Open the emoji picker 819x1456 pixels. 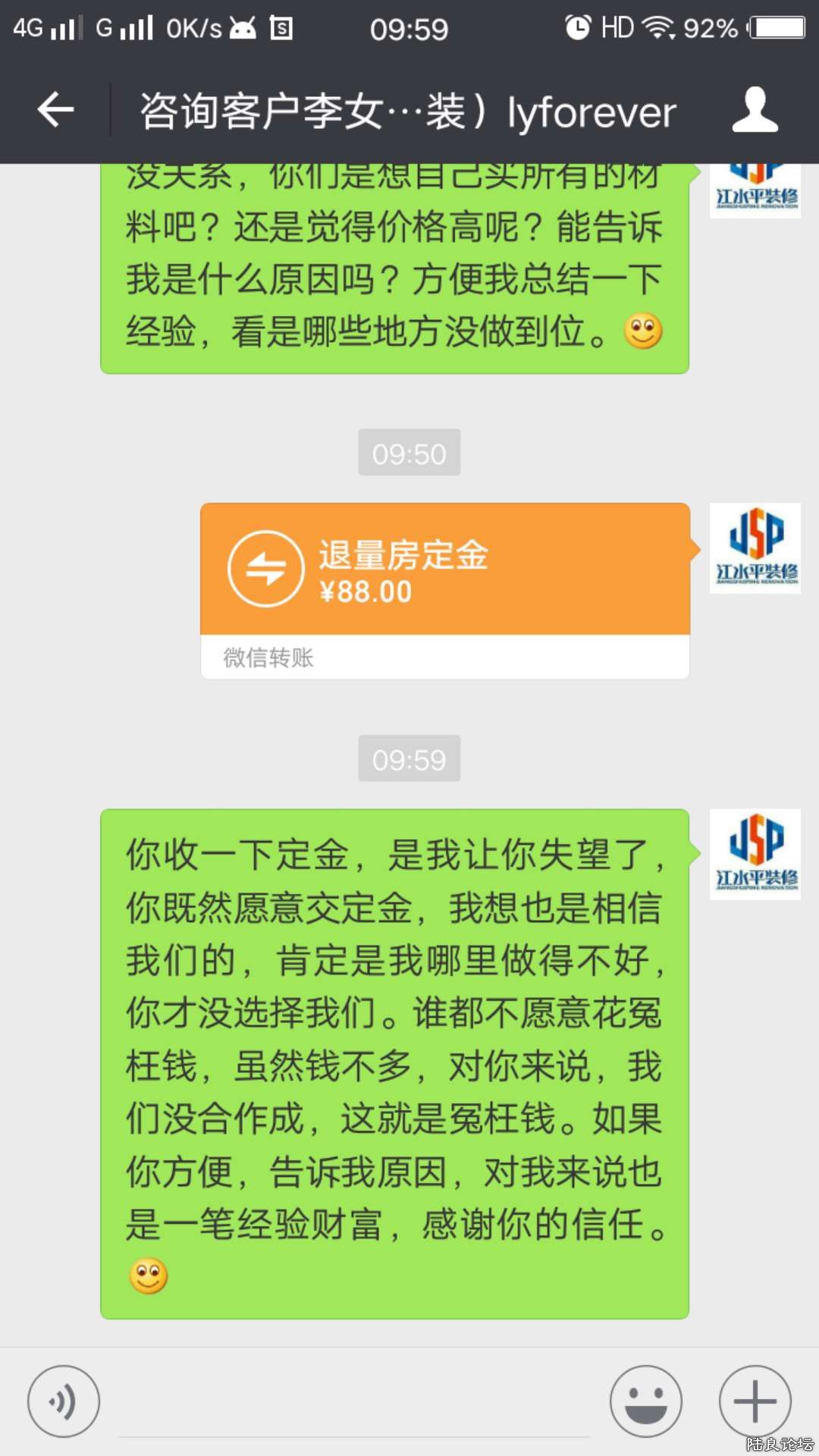(646, 1401)
